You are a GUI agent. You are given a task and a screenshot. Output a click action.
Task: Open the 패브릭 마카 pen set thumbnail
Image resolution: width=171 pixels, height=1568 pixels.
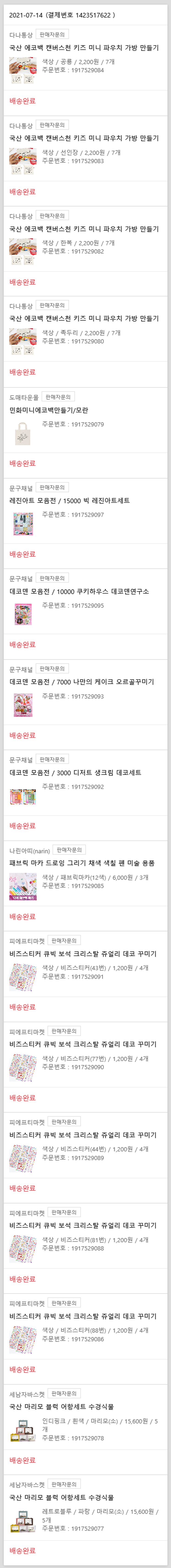click(x=23, y=886)
